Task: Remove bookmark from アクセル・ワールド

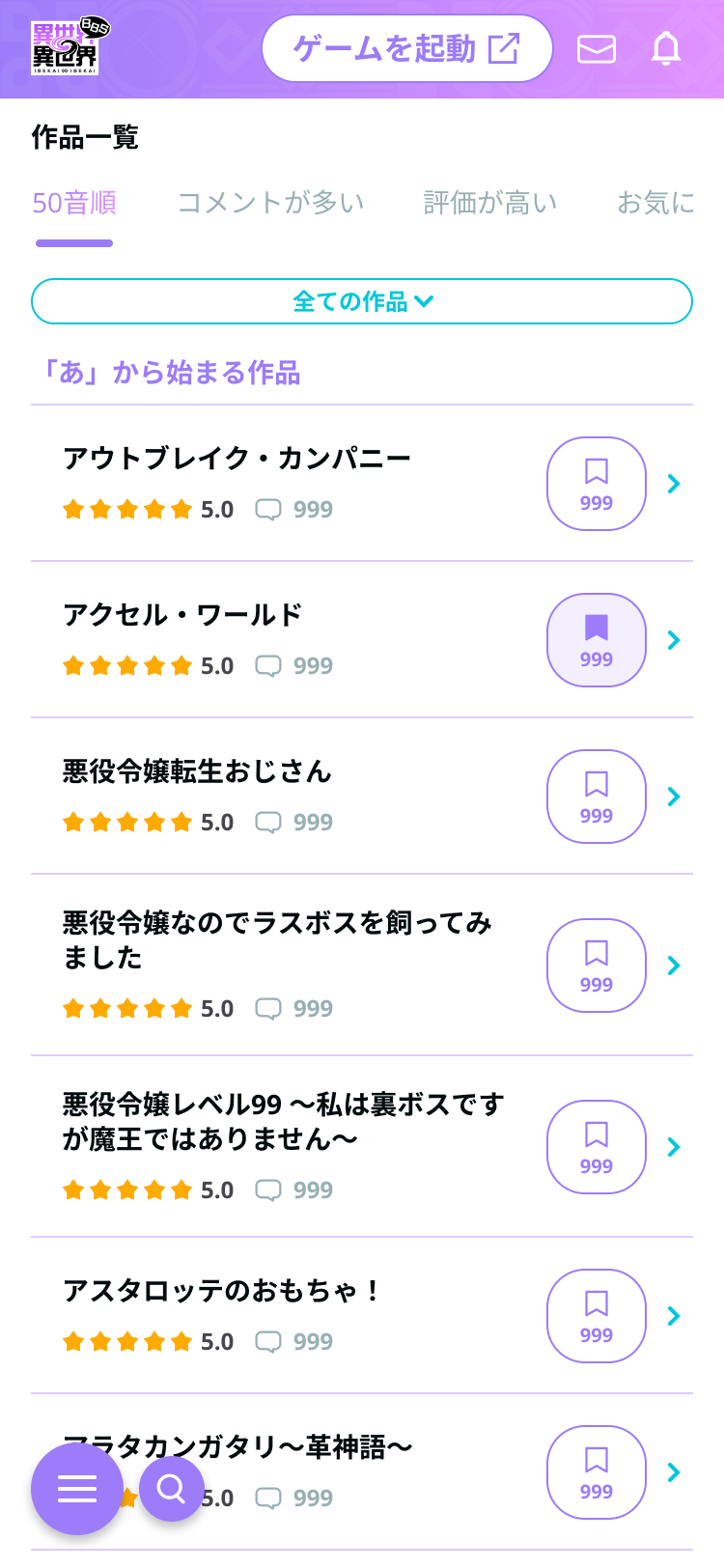Action: pyautogui.click(x=597, y=640)
